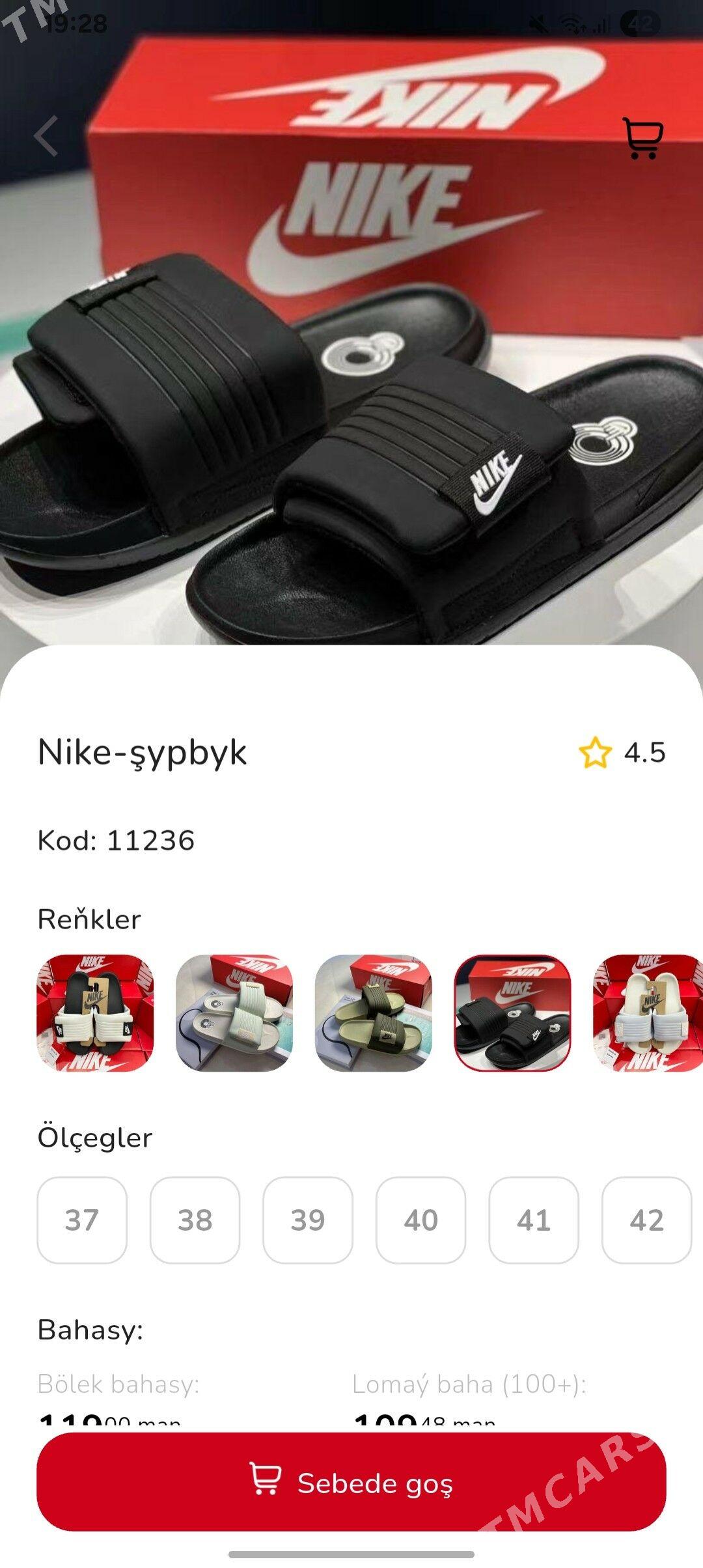Go back using the top arrow

pos(46,135)
